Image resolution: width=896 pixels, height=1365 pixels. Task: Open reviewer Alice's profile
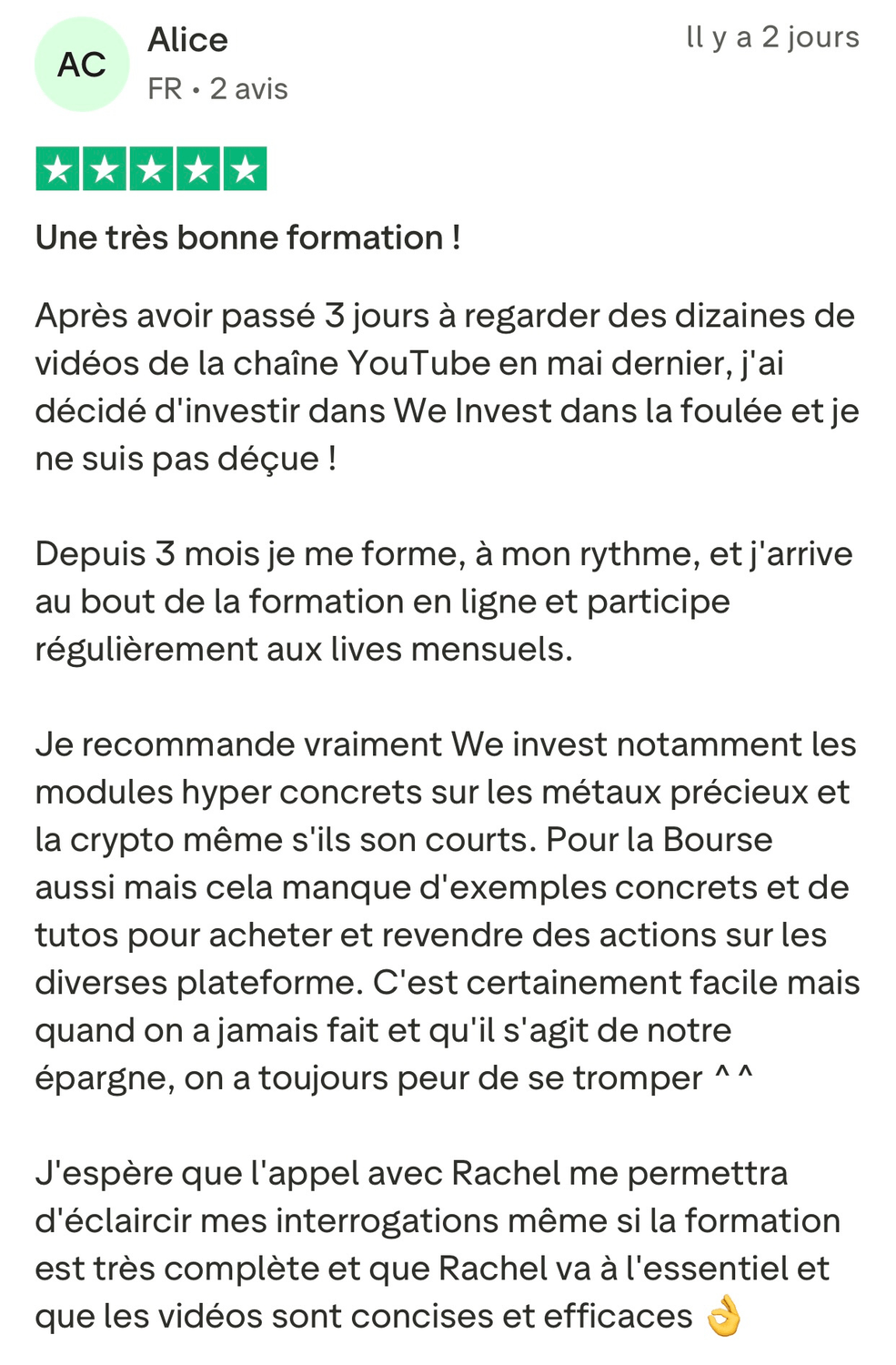(187, 40)
